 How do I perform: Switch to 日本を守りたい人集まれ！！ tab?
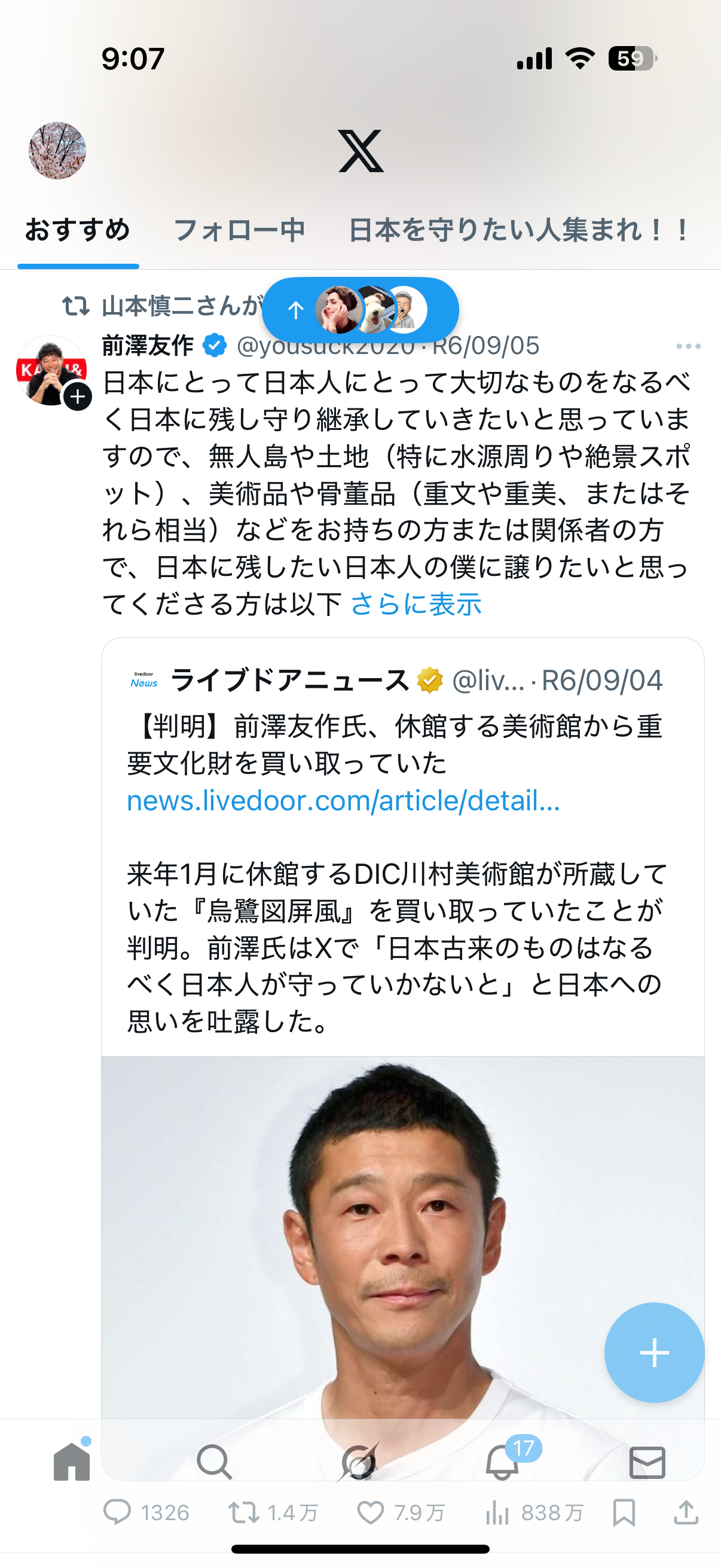(x=519, y=230)
